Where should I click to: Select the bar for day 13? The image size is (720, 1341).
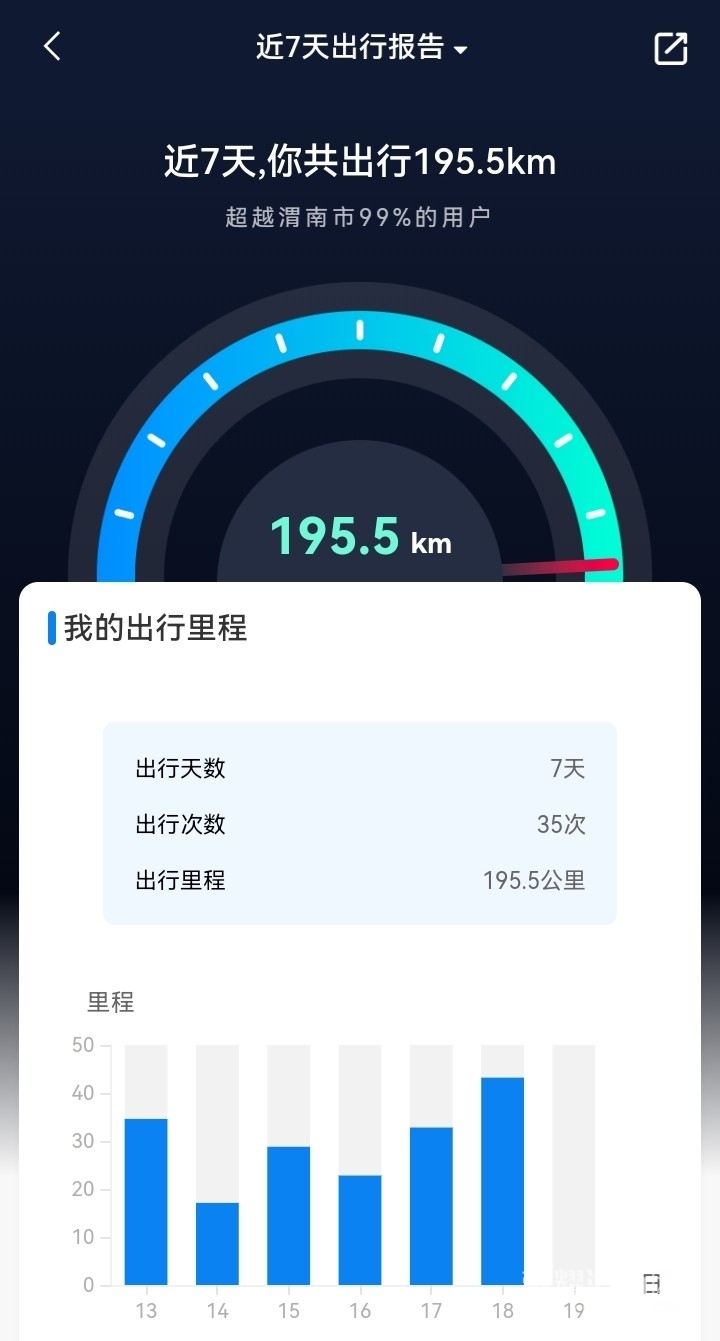tap(146, 1200)
